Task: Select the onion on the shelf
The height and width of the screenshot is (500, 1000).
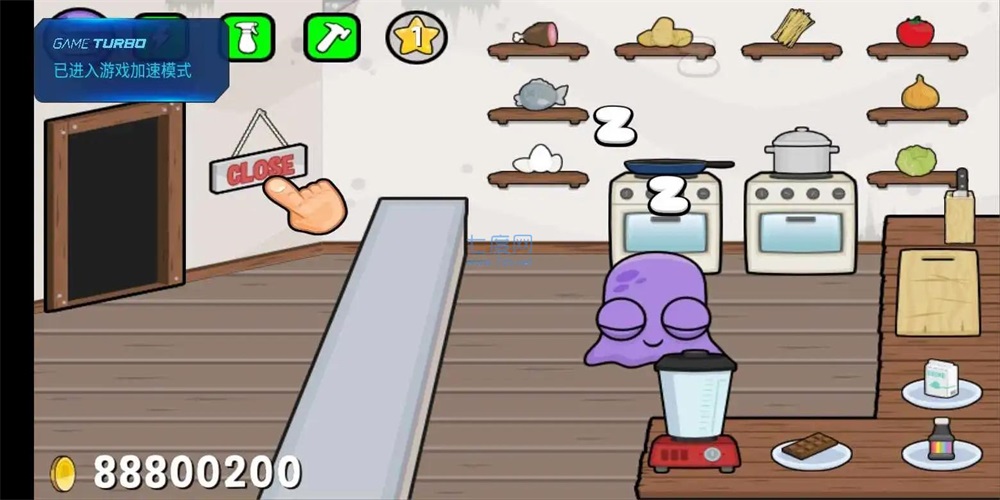Action: pos(919,93)
